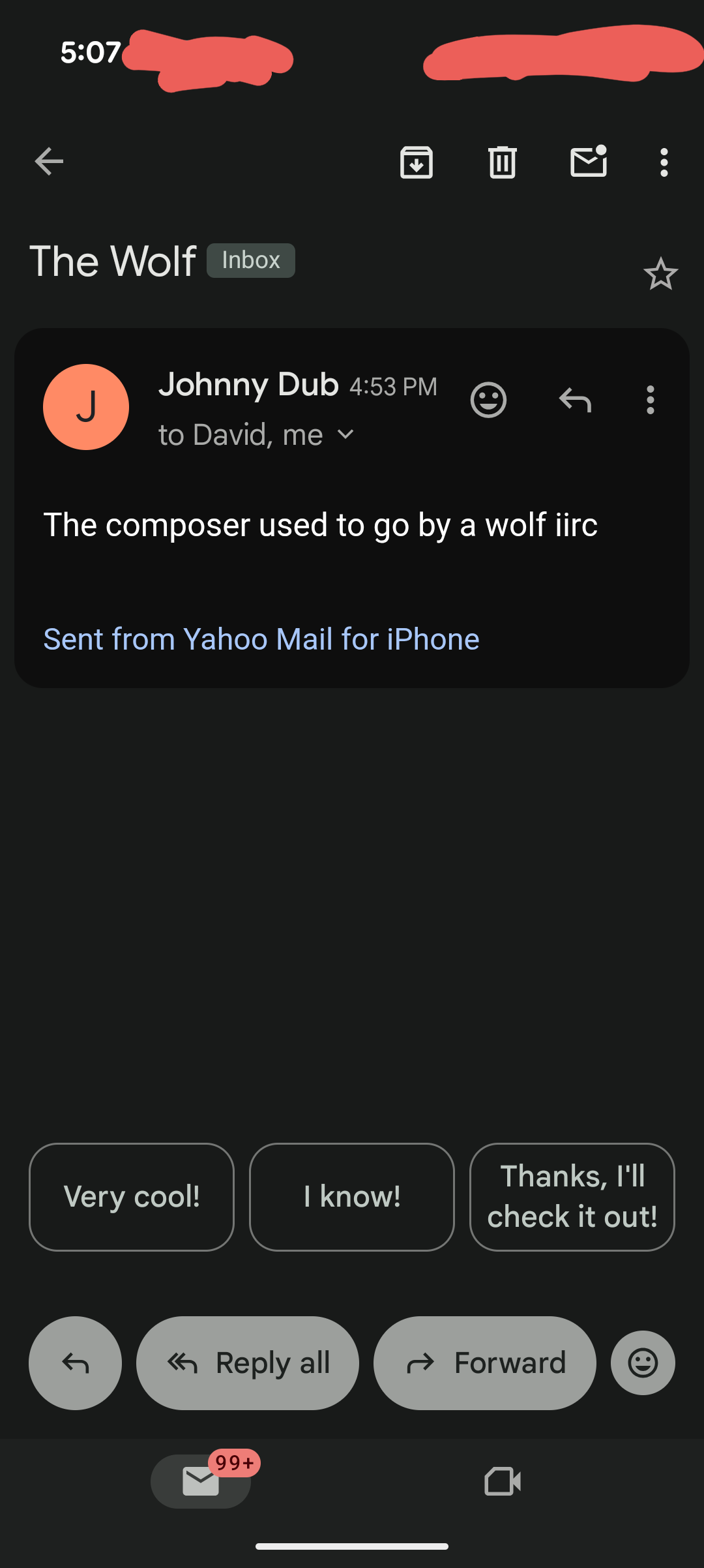Archive this email conversation
This screenshot has width=704, height=1568.
pos(417,162)
